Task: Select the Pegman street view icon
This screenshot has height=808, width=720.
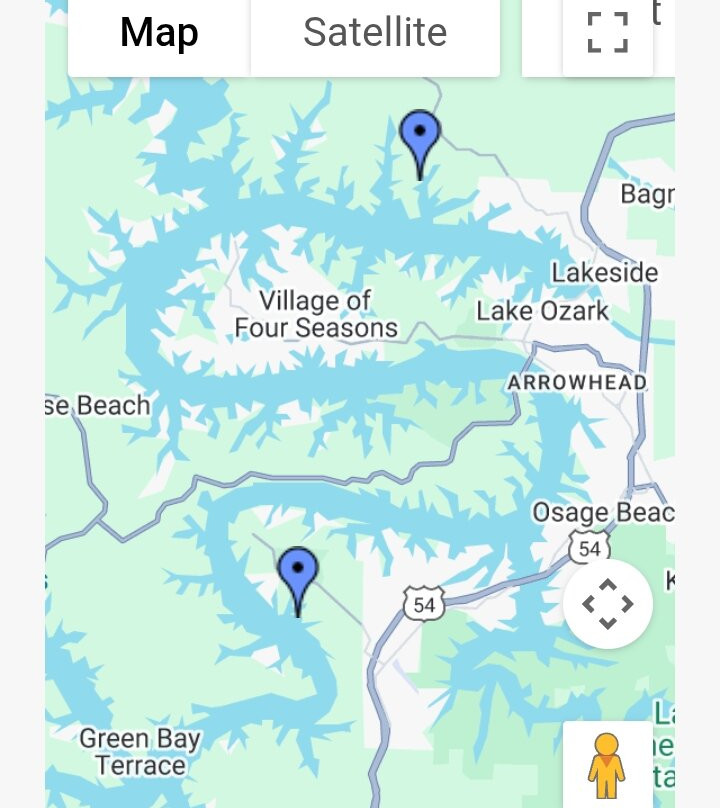Action: pos(608,763)
